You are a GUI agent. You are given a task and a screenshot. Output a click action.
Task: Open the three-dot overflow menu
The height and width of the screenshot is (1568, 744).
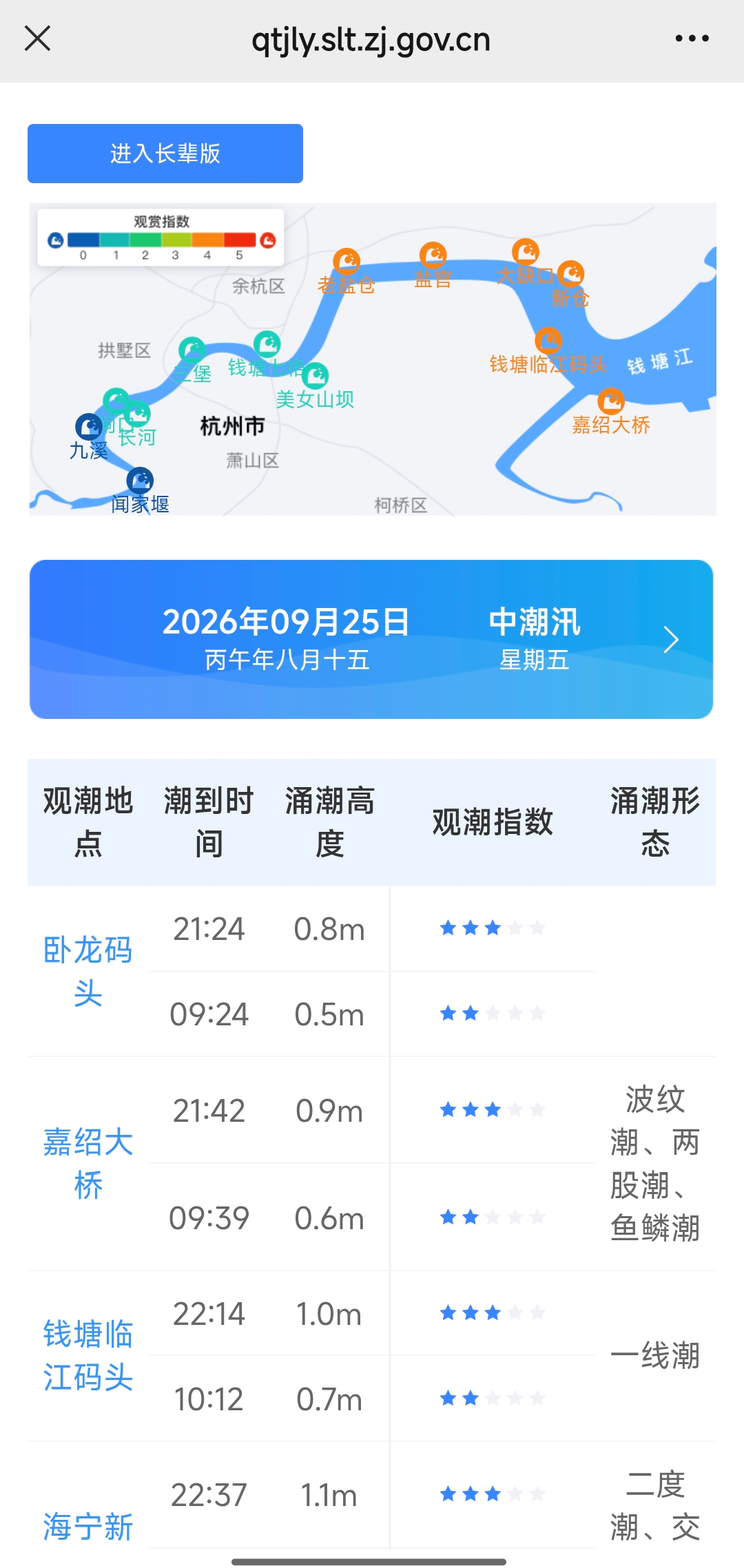(692, 39)
